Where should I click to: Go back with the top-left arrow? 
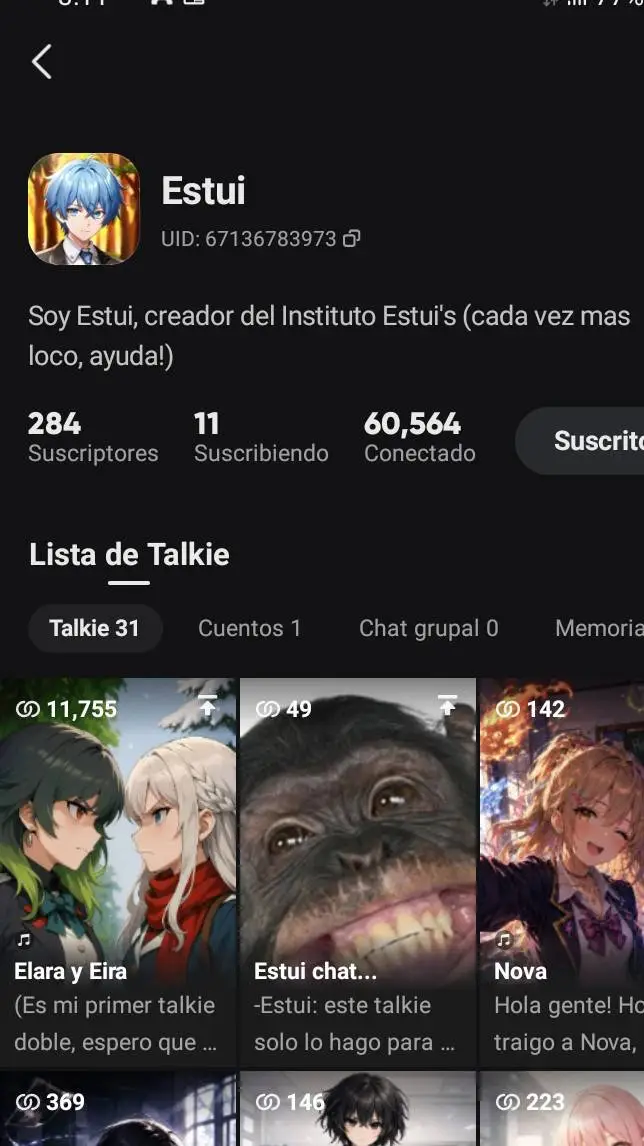(x=42, y=61)
